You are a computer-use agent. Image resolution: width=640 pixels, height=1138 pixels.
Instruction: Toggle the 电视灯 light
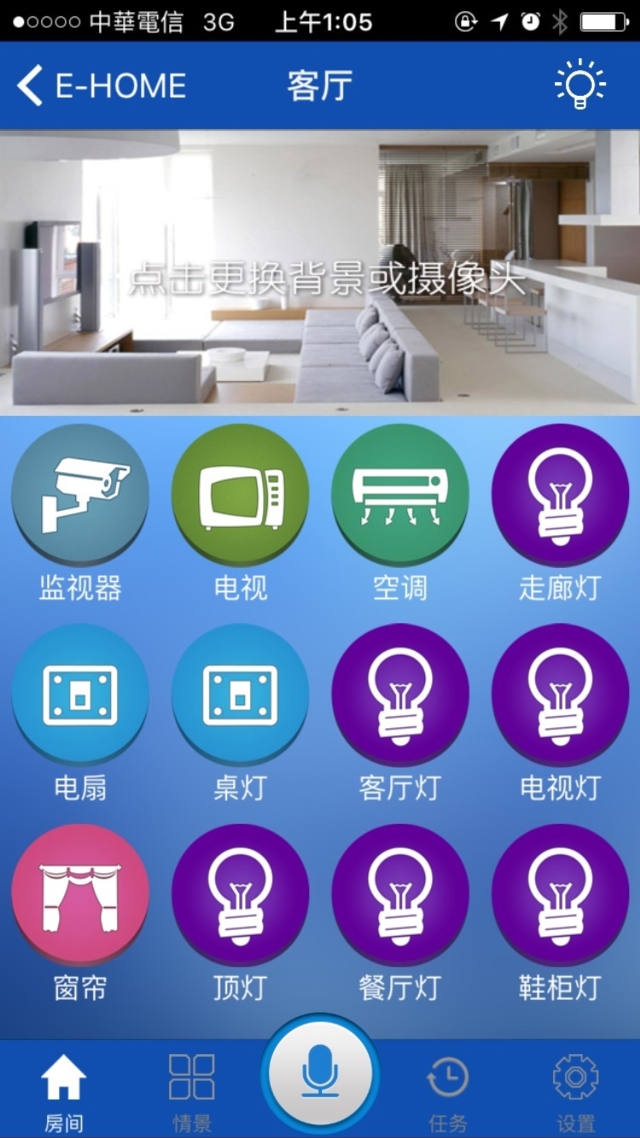560,694
